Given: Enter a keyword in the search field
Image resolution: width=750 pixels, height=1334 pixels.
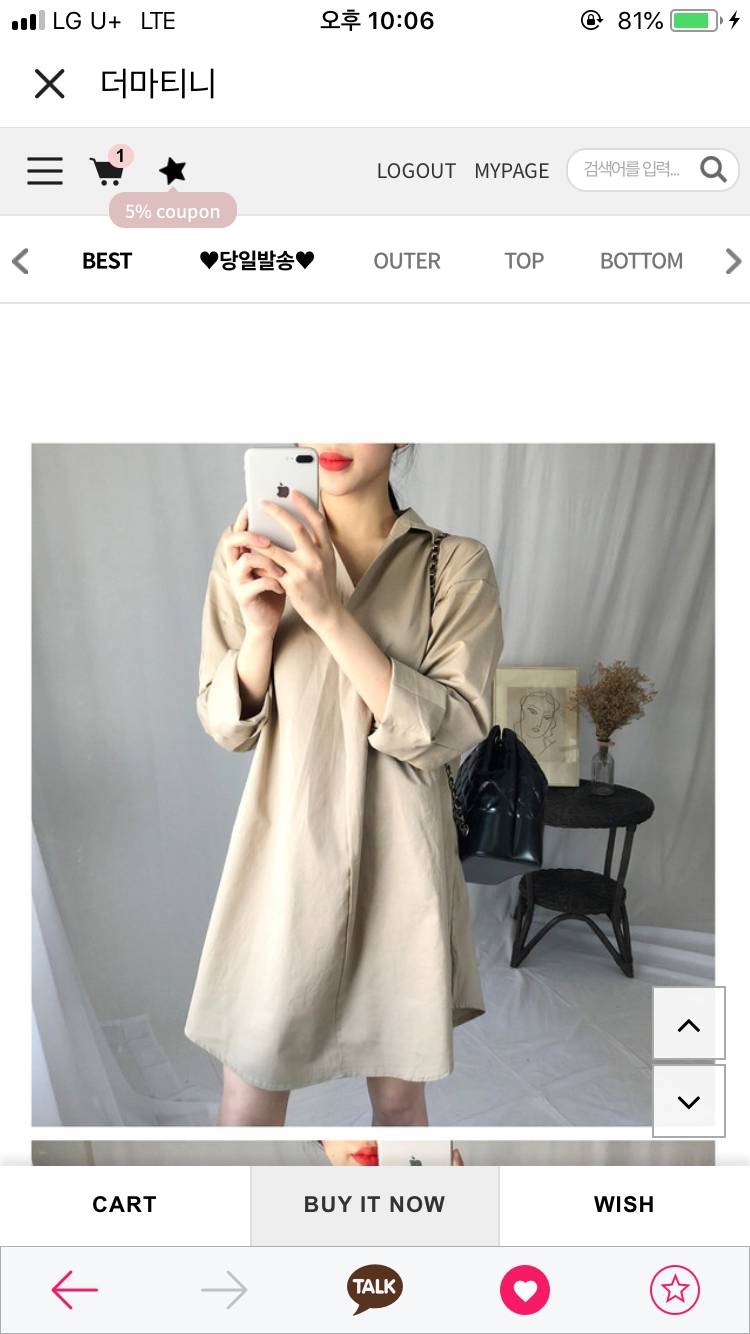Looking at the screenshot, I should [x=632, y=170].
